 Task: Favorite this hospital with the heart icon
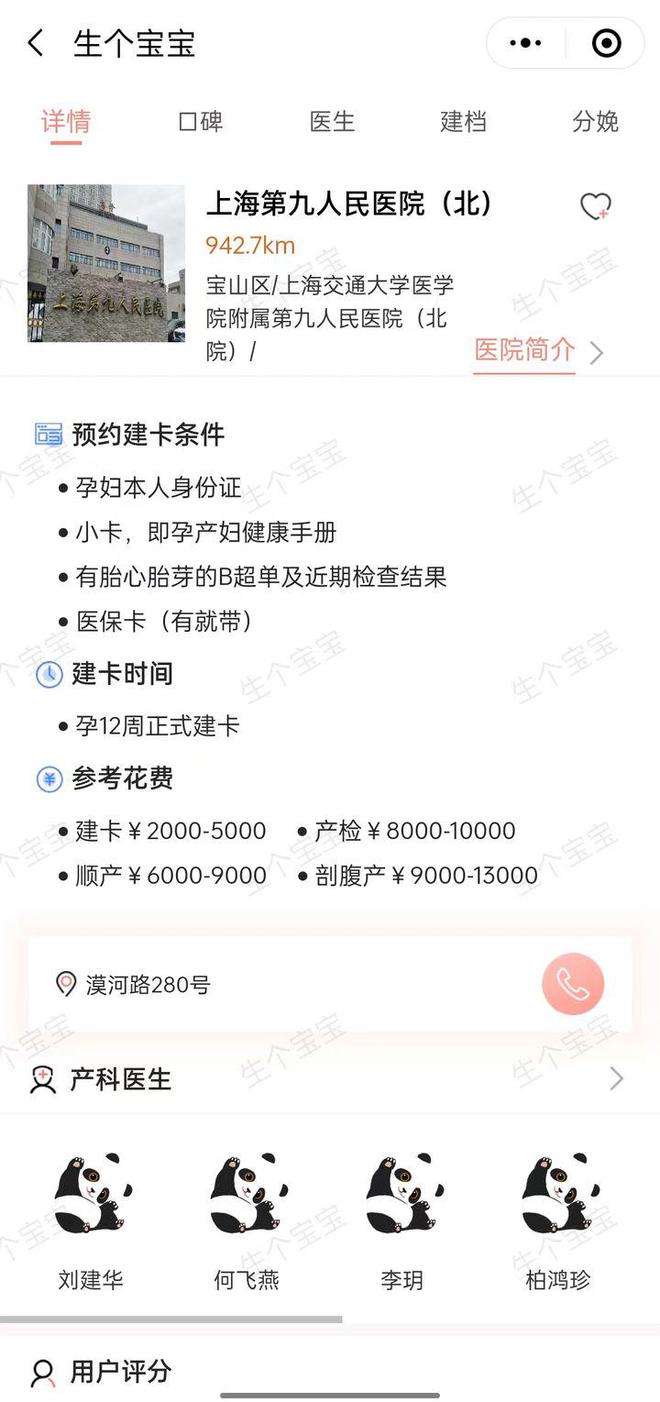pos(596,206)
